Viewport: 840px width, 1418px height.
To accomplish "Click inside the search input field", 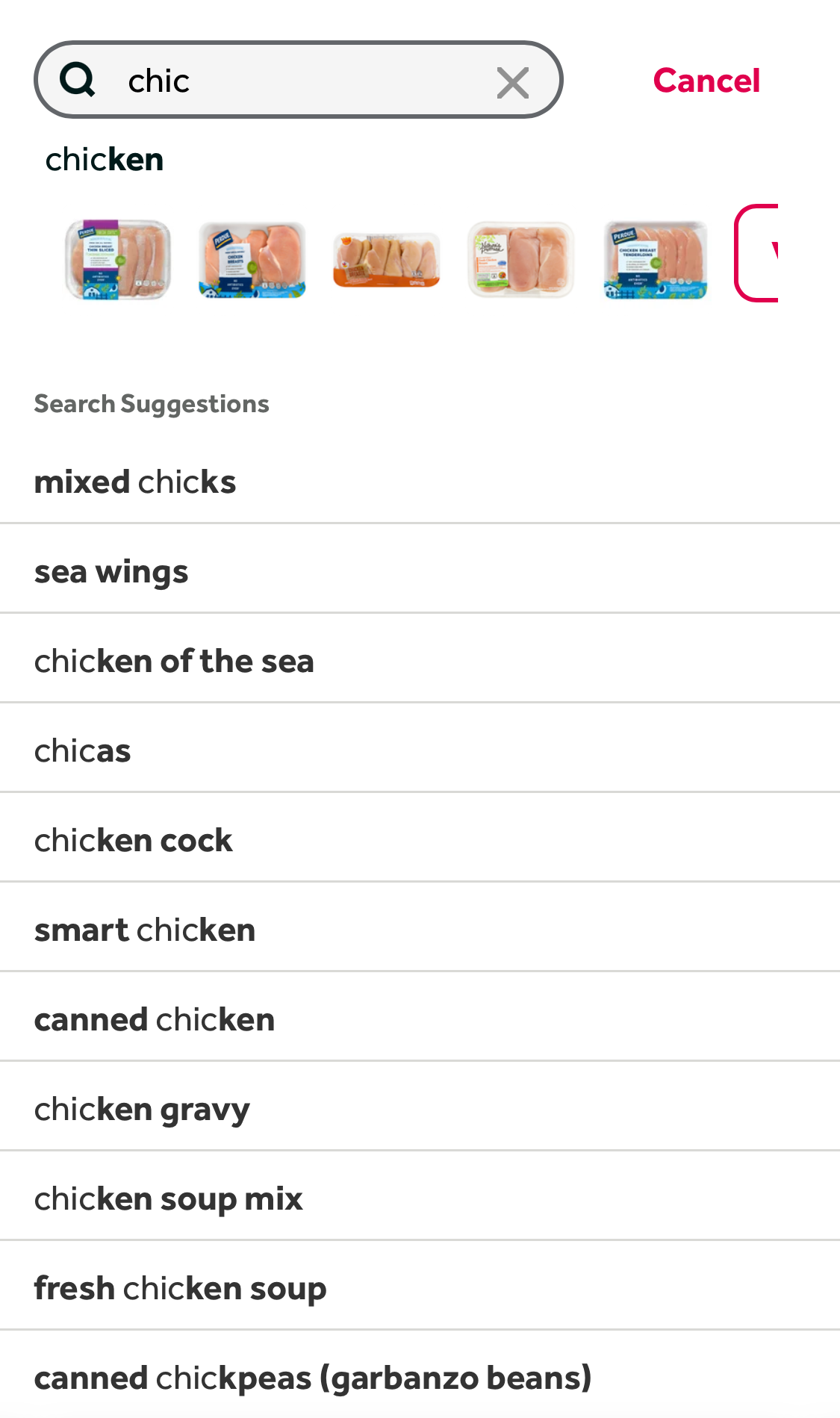I will (x=299, y=80).
